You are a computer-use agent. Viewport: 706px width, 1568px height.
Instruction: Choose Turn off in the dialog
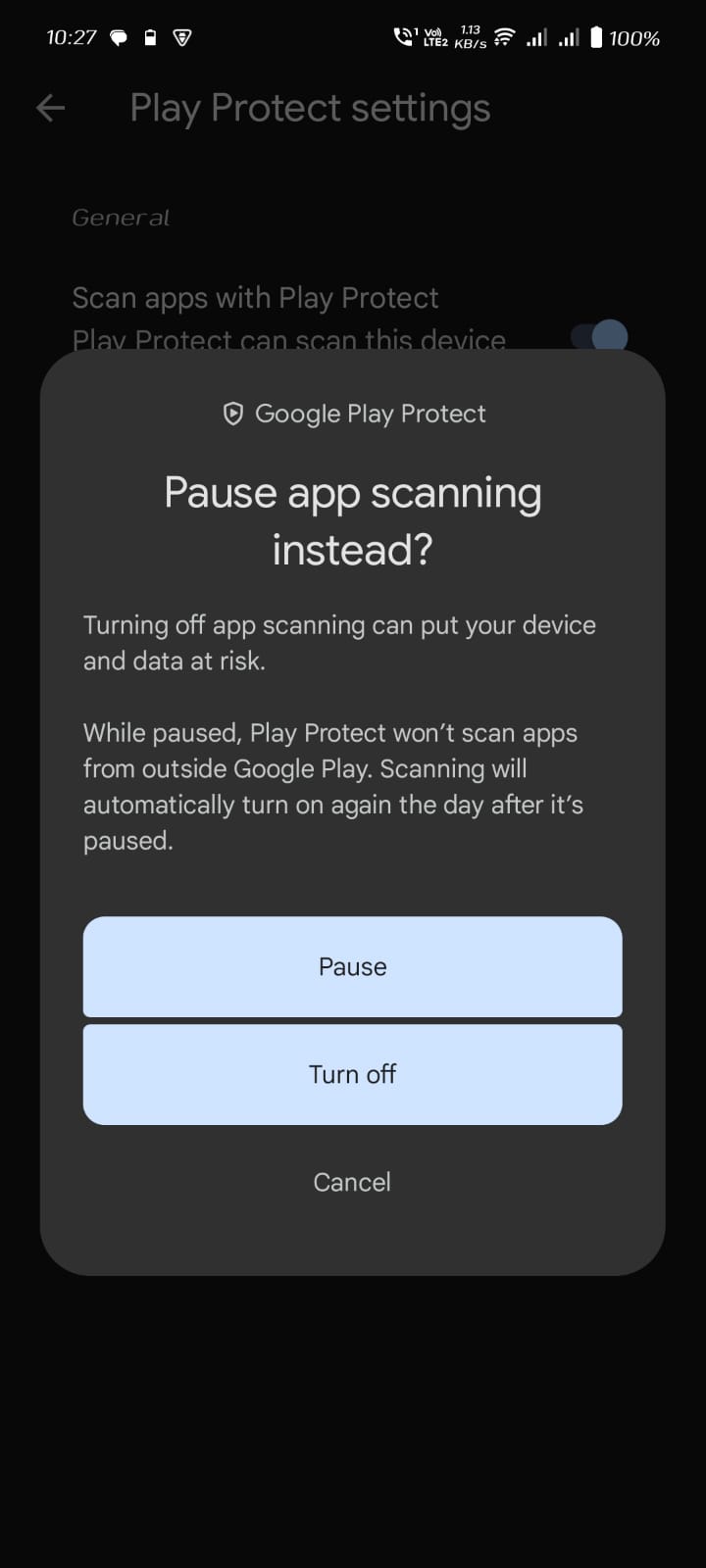coord(352,1074)
